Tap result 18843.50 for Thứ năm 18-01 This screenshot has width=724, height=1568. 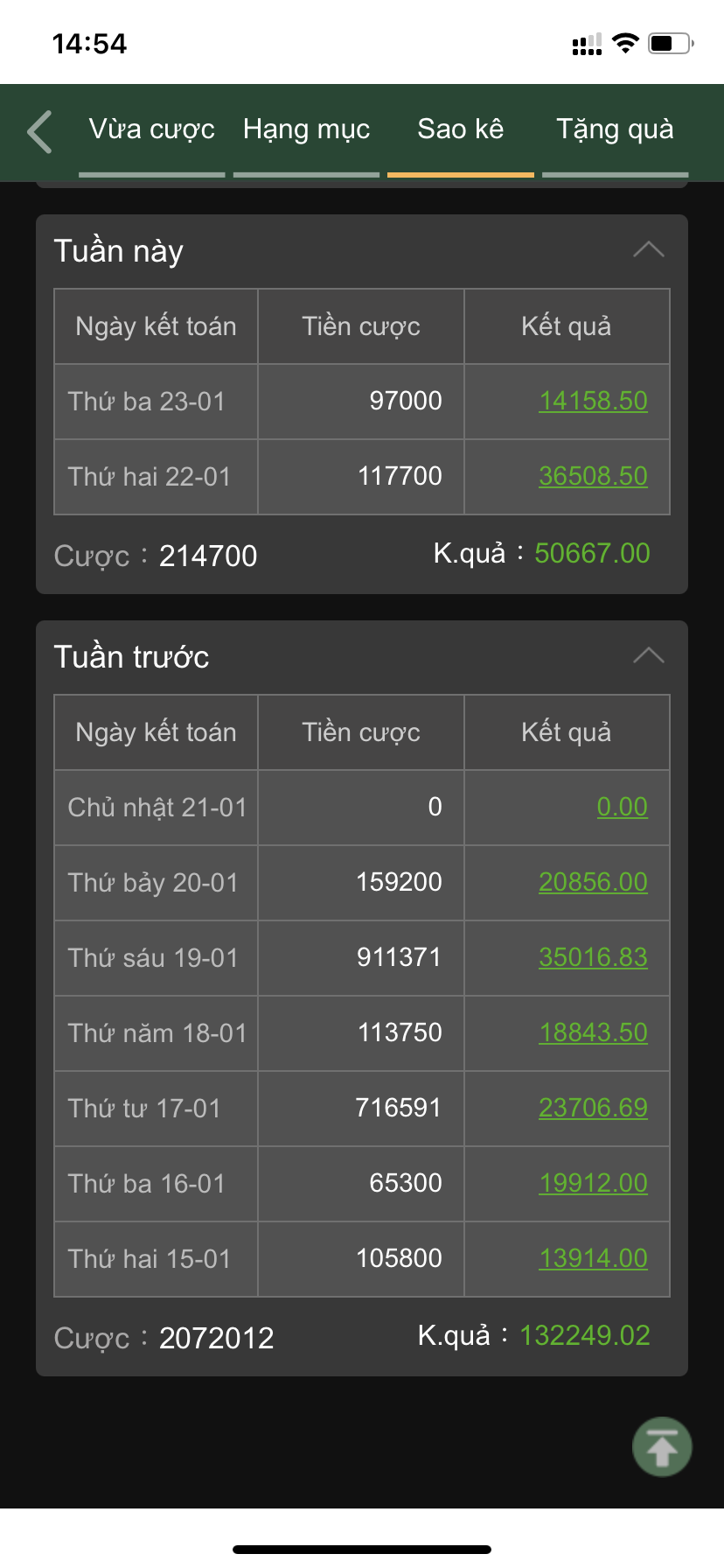click(x=593, y=1033)
